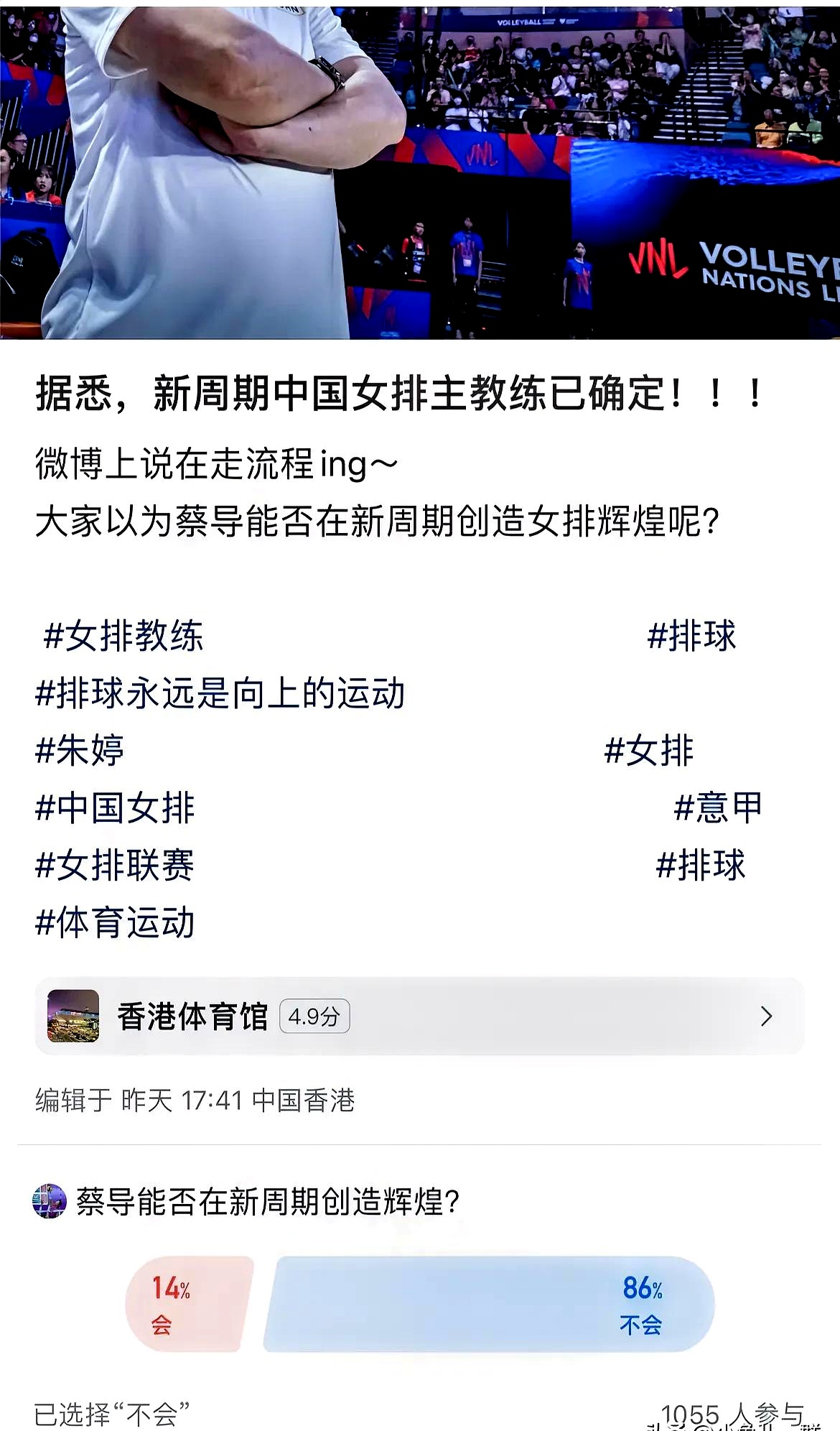840x1431 pixels.
Task: Open the #排球永远是向上的运动 topic
Action: (220, 694)
